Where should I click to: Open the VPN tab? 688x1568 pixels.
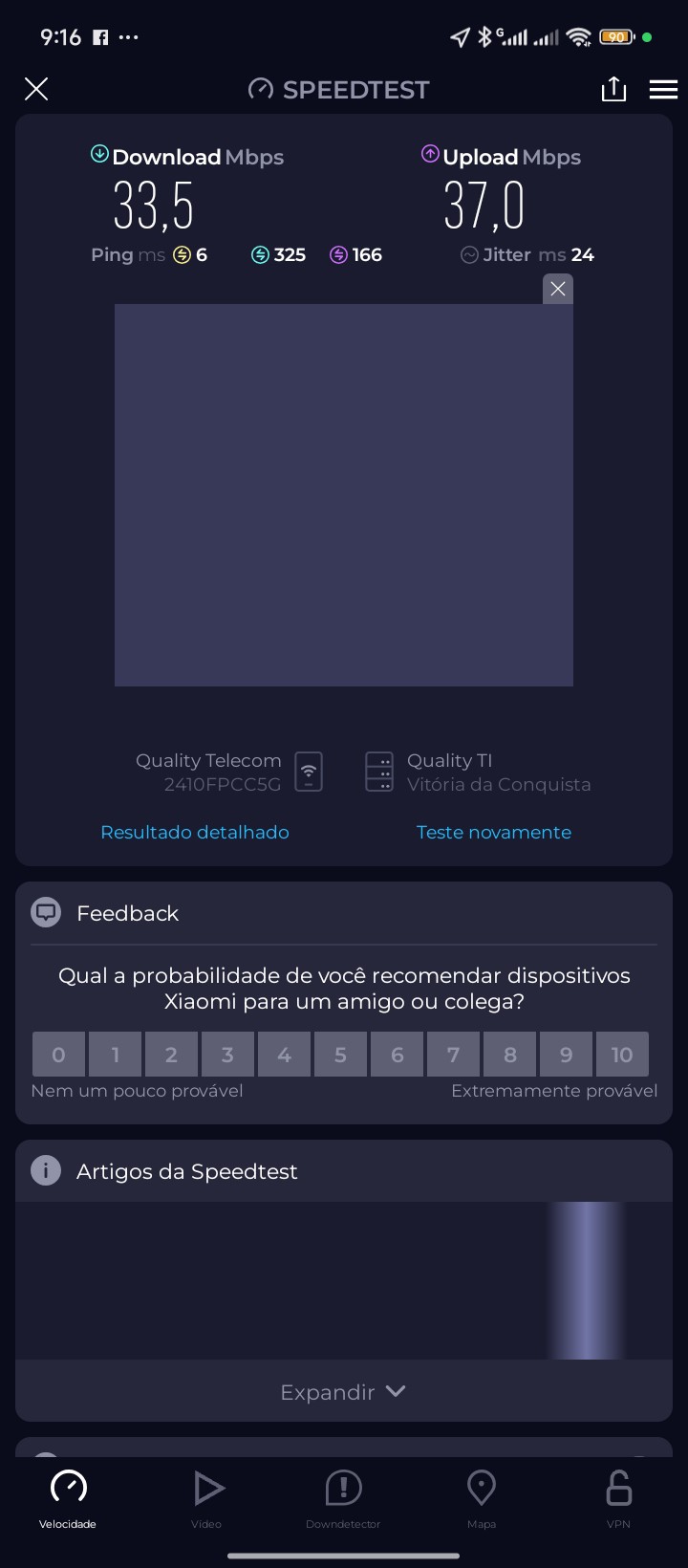[x=618, y=1498]
